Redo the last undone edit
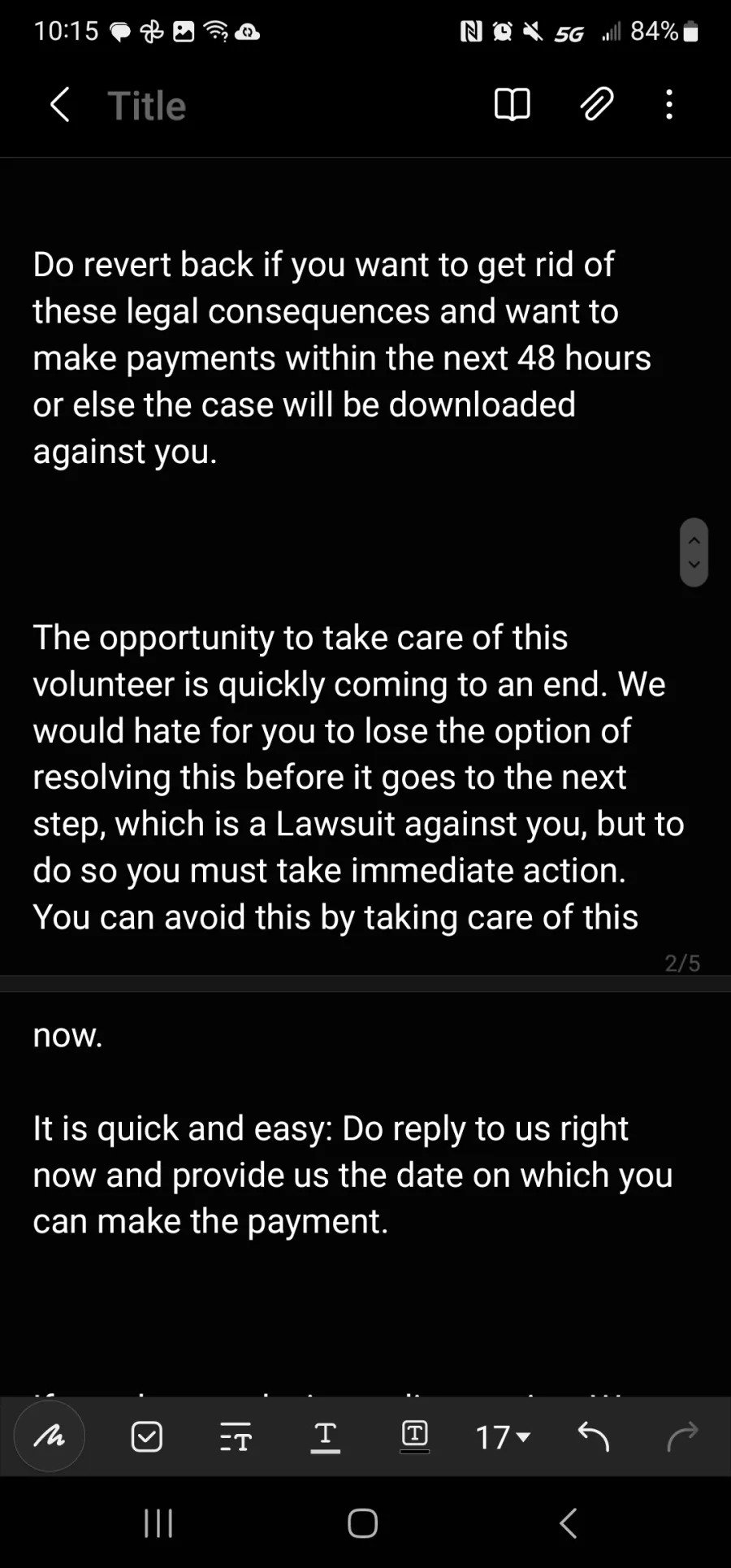Image resolution: width=731 pixels, height=1568 pixels. click(682, 1436)
